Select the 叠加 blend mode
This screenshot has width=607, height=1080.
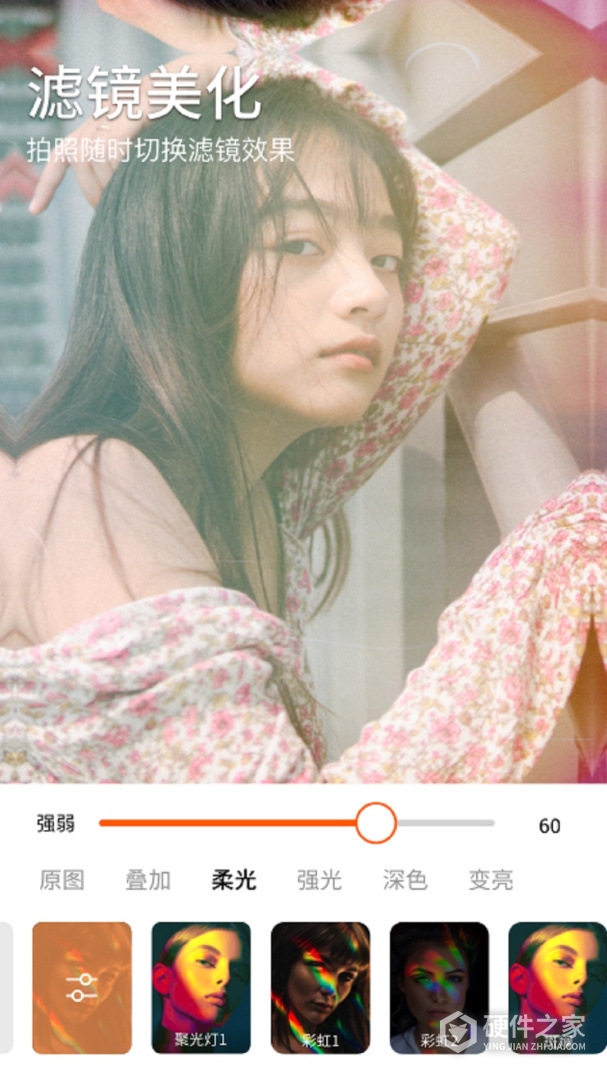point(148,880)
